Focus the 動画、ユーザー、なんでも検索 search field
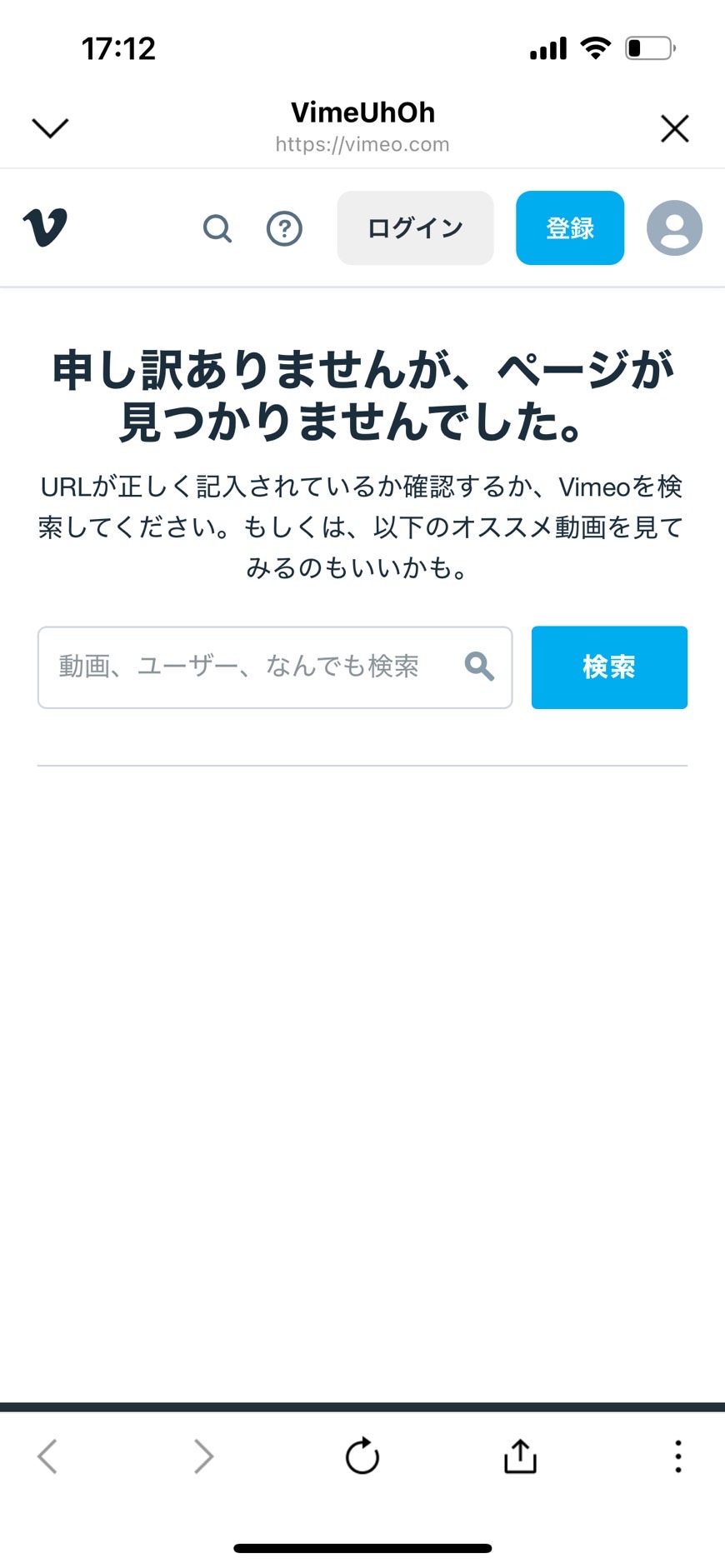 point(275,667)
